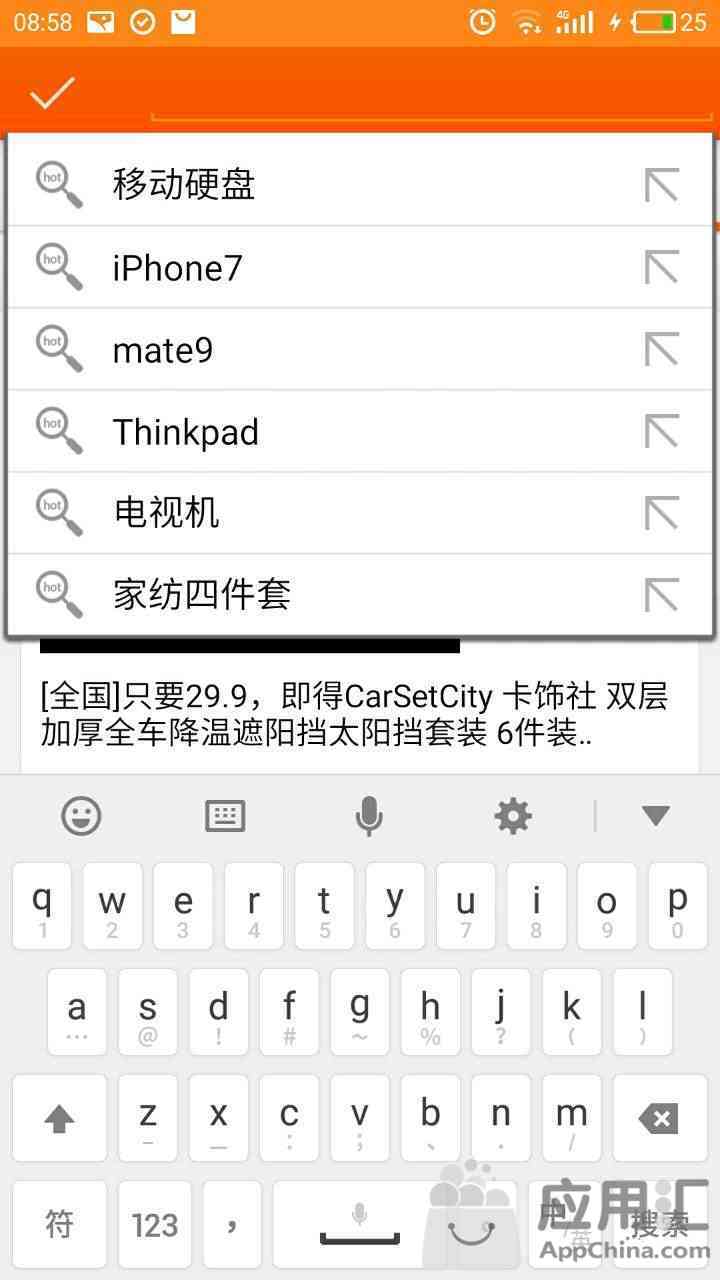Tap the backspace key

tap(659, 1118)
